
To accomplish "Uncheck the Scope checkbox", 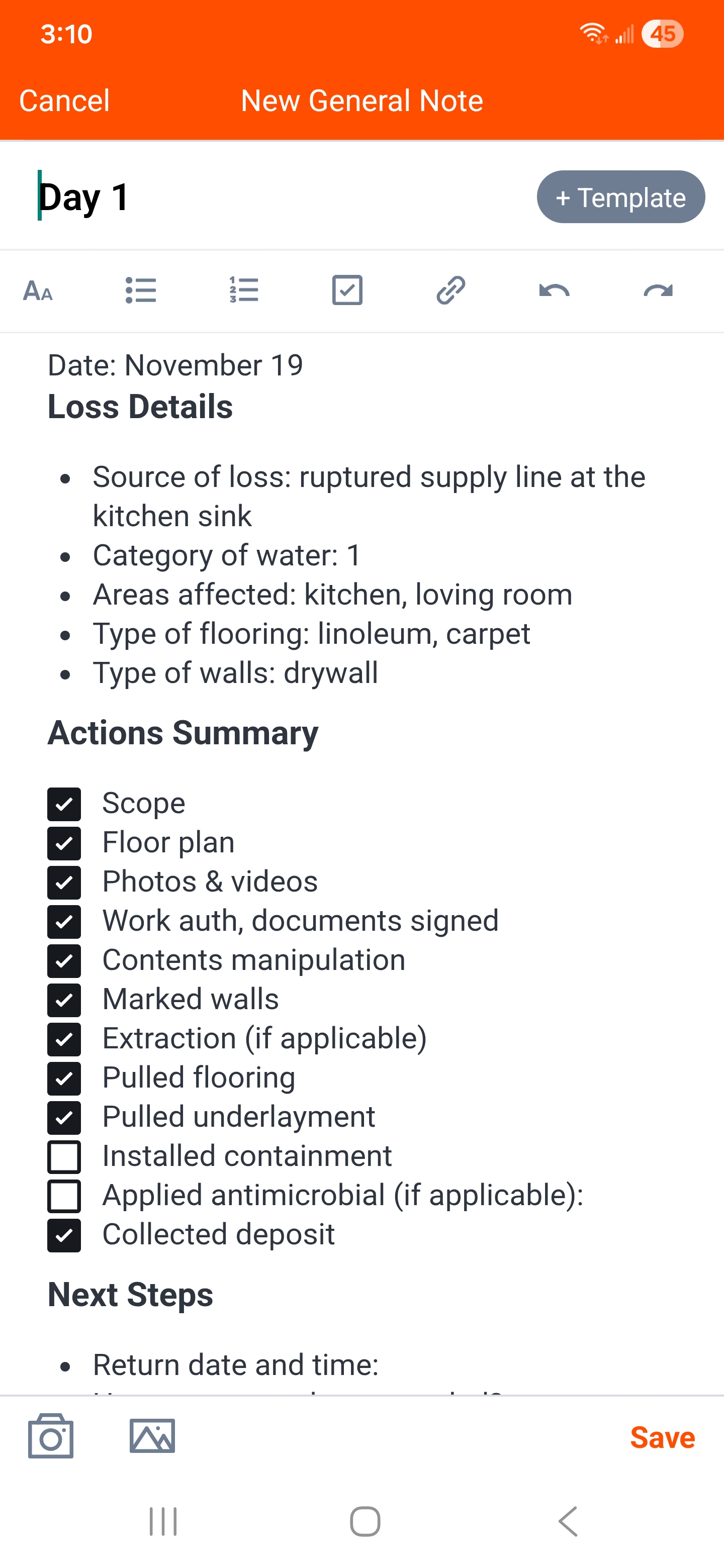I will pyautogui.click(x=64, y=804).
